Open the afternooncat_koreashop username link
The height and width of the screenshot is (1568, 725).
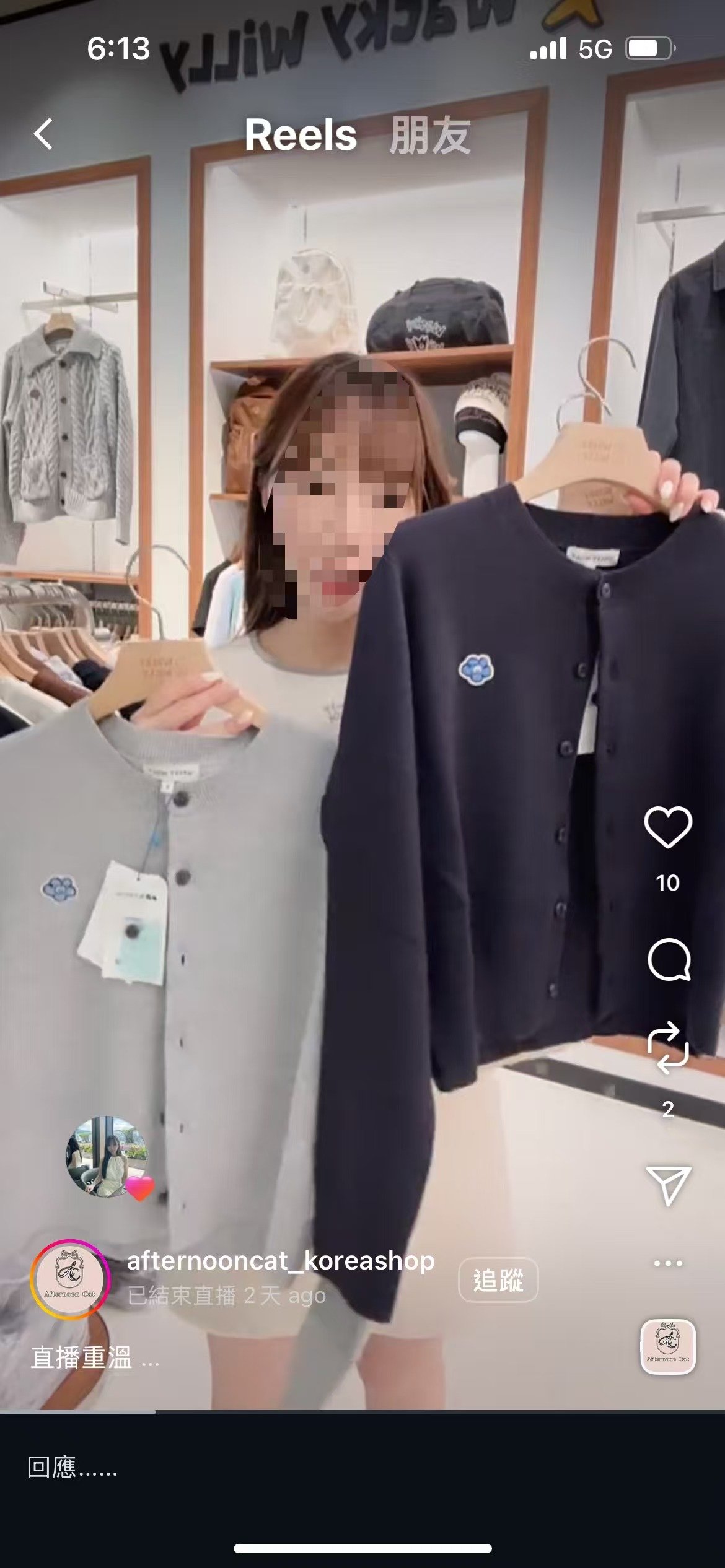tap(281, 1261)
